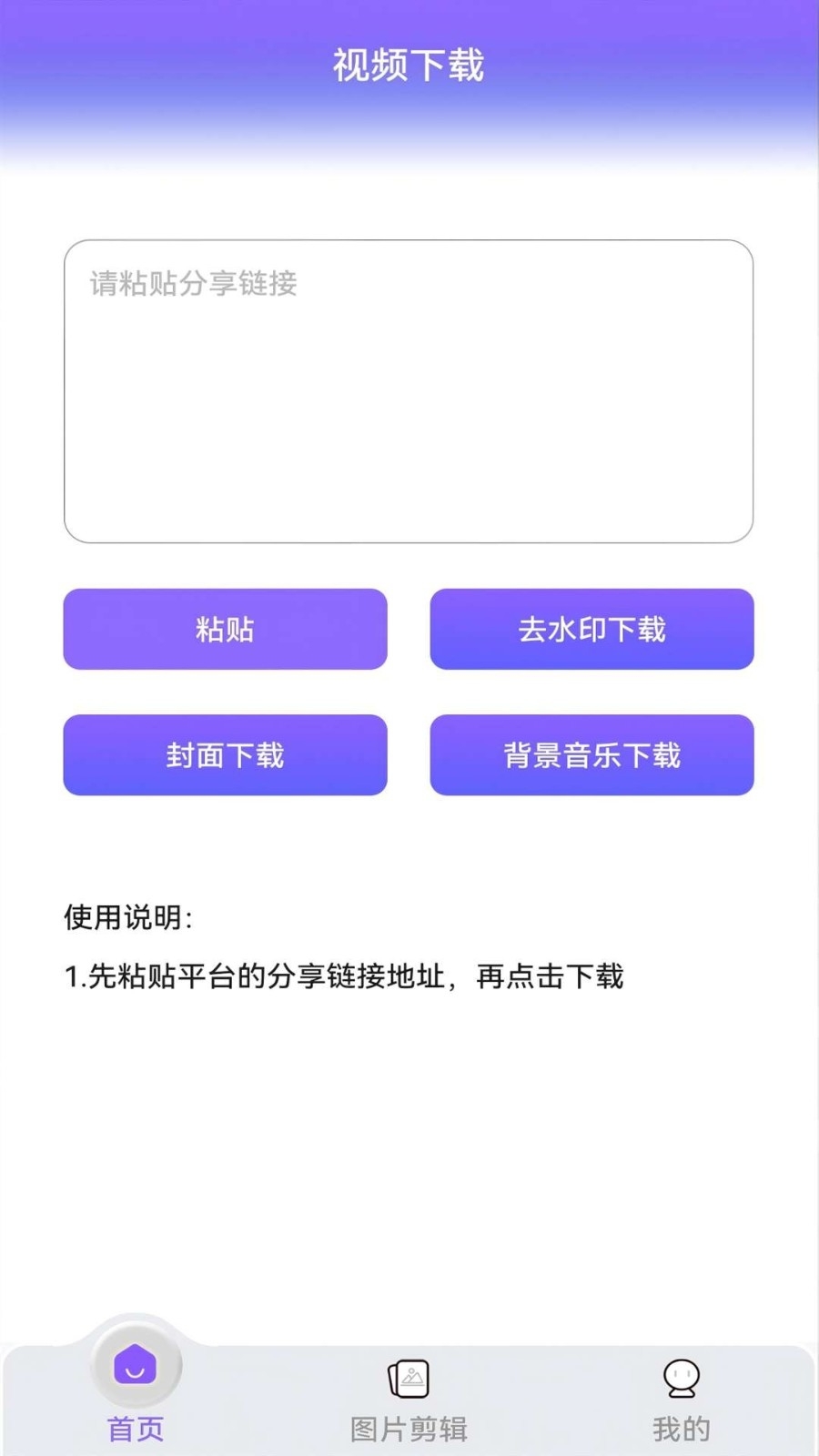The height and width of the screenshot is (1456, 819).
Task: Tap the share link paste field
Action: click(x=409, y=391)
